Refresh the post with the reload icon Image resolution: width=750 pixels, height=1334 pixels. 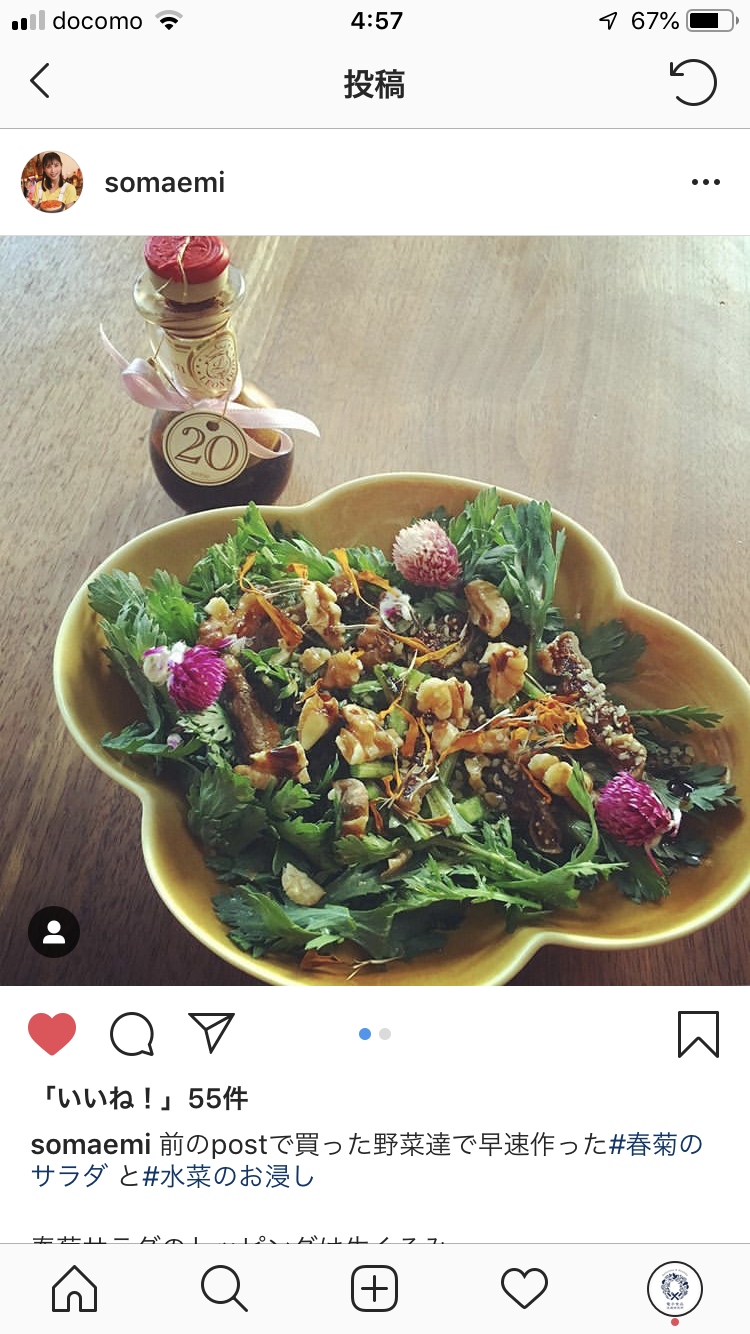[693, 82]
